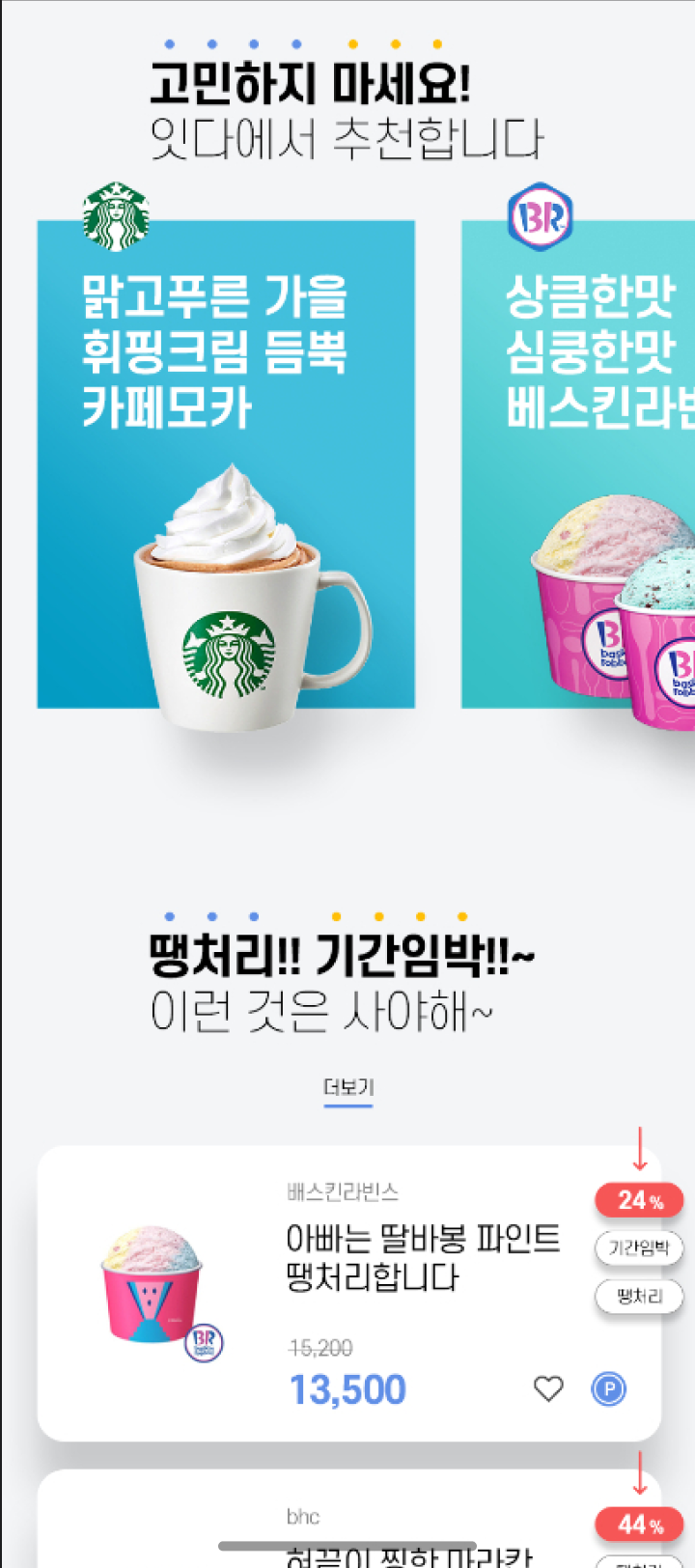This screenshot has height=1568, width=695.
Task: Tap the P point icon on the 13,500 item
Action: 608,1389
